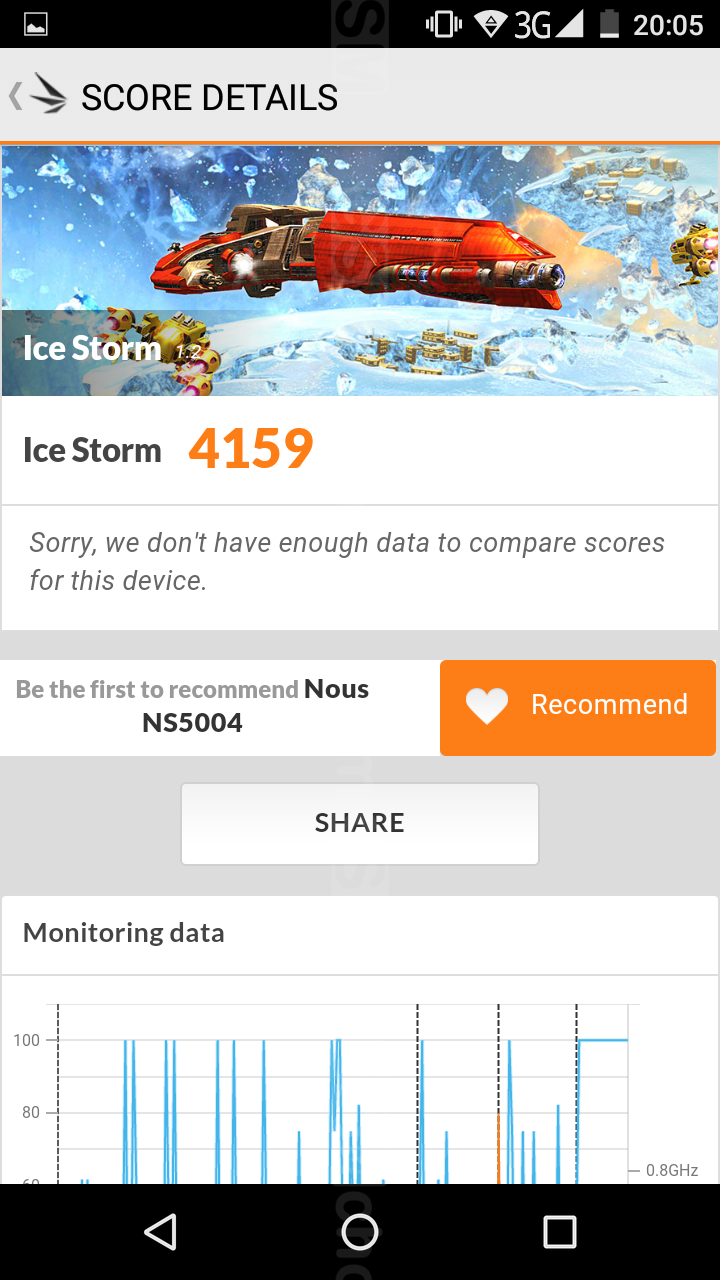Go back from Score Details
Screen dimensions: 720x1280
(x=38, y=97)
